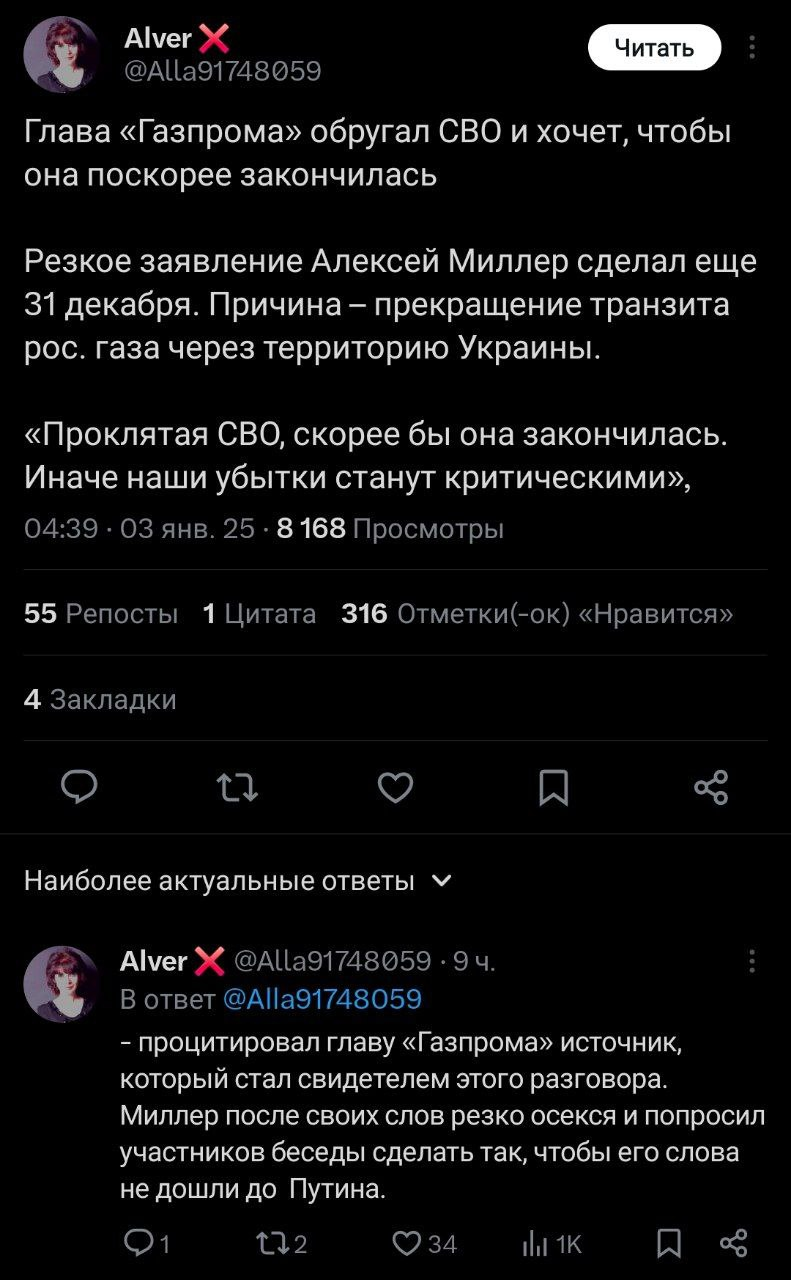Repost the main post
This screenshot has width=791, height=1280.
(237, 788)
